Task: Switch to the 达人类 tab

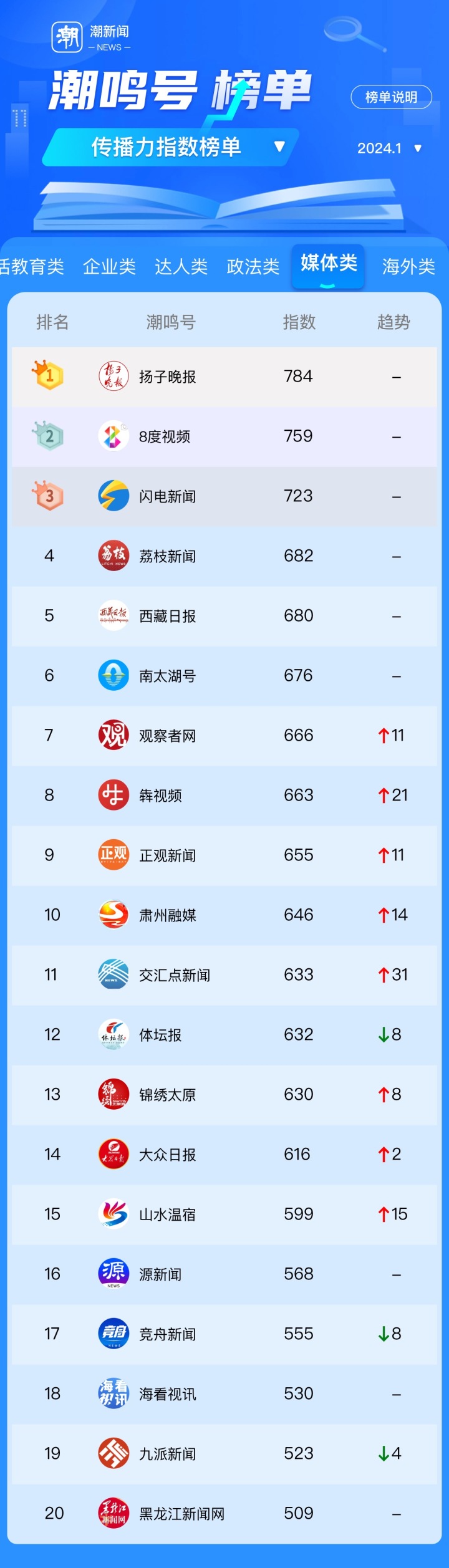Action: 181,267
